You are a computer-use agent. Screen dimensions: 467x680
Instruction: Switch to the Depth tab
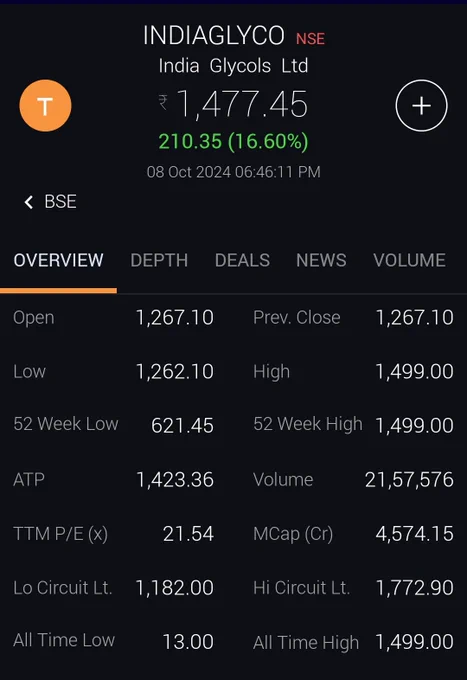[159, 260]
